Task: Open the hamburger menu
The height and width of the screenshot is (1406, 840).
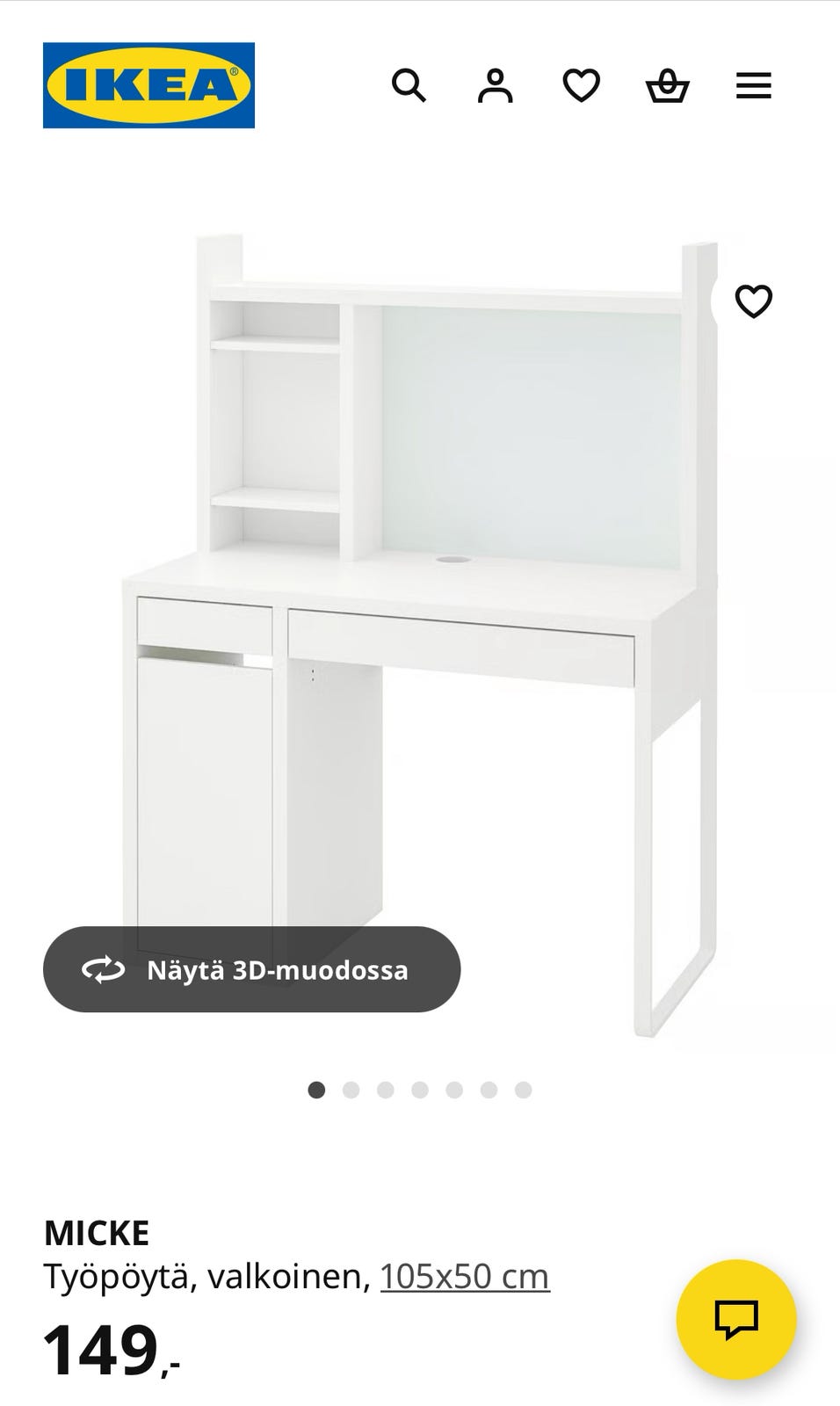Action: pos(753,86)
